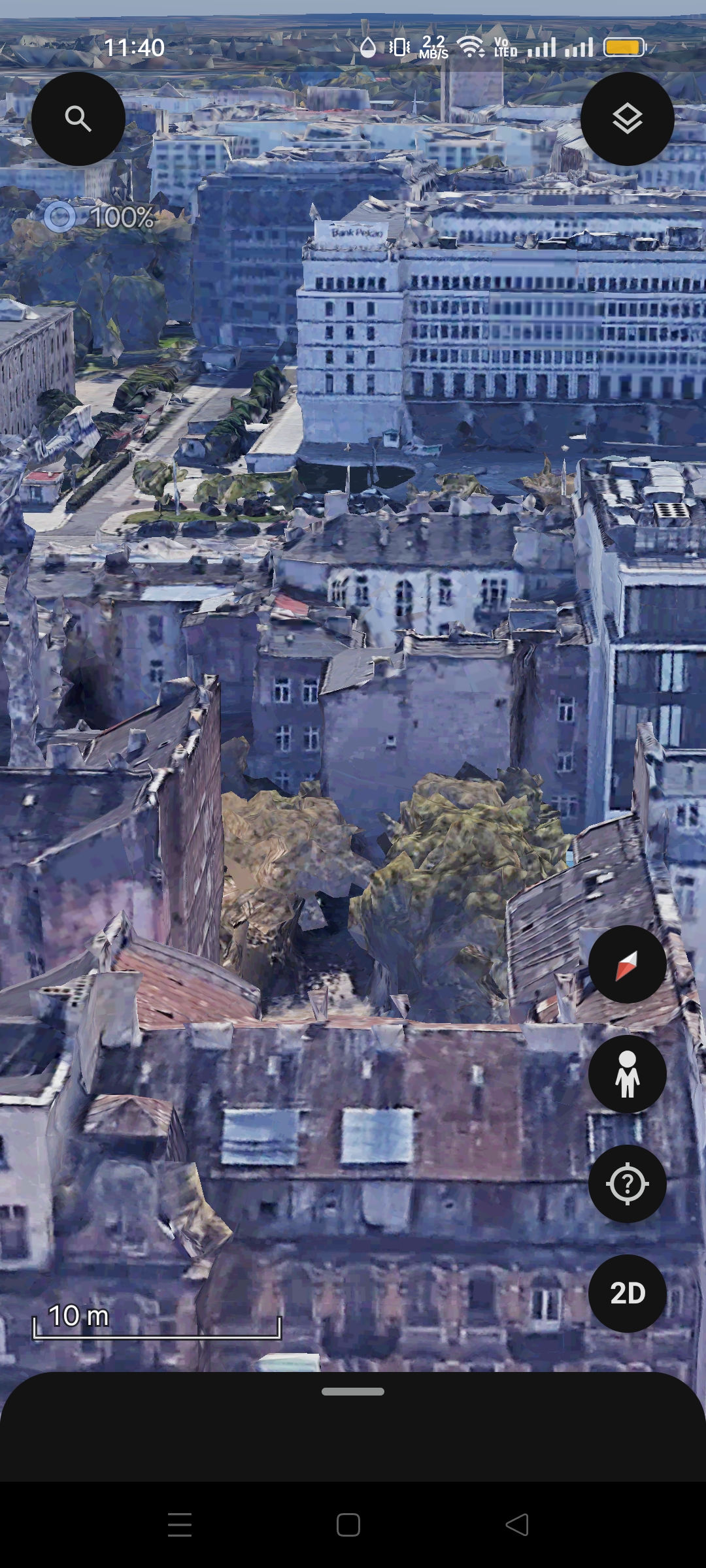Go back using system back button
The image size is (706, 1568).
coord(517,1525)
